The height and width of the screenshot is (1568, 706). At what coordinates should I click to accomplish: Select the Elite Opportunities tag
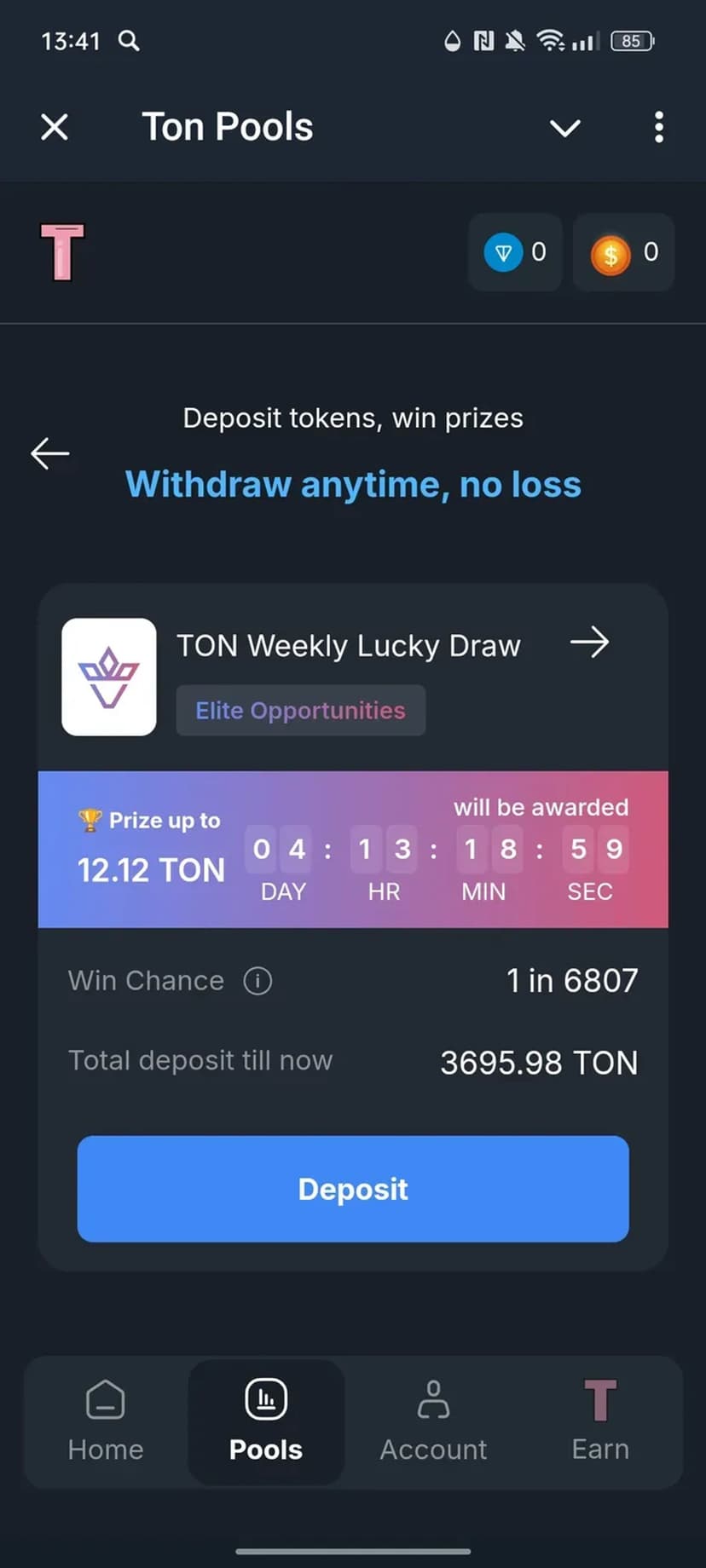(300, 711)
